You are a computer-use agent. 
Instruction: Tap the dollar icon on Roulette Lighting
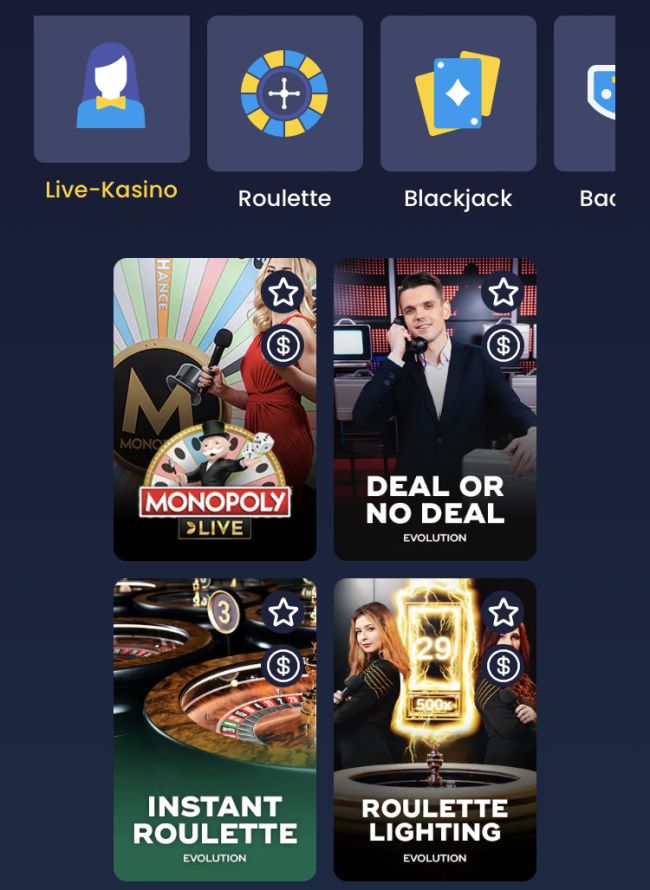(x=503, y=665)
